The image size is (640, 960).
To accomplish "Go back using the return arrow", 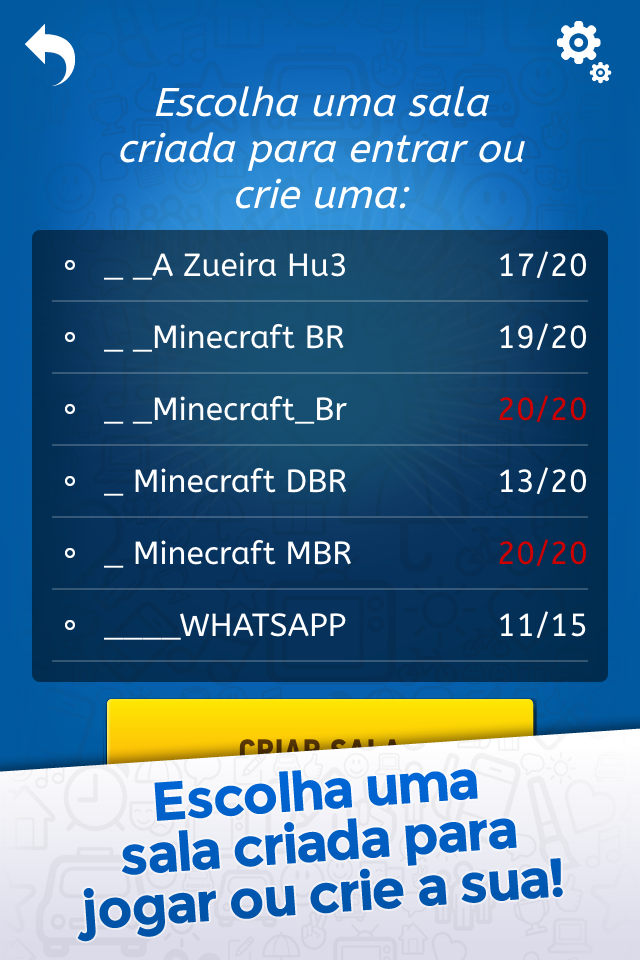I will (50, 55).
